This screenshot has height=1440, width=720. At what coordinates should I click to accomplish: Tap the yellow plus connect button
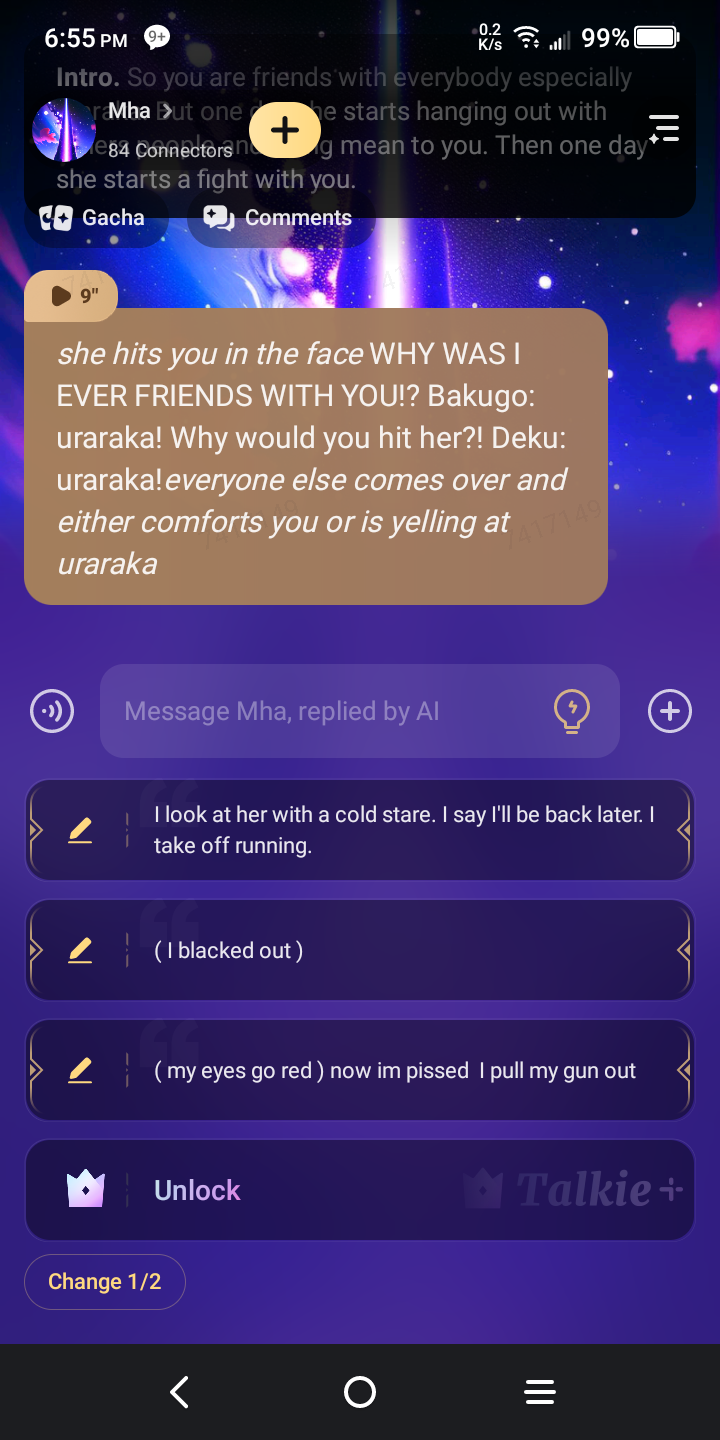coord(285,131)
